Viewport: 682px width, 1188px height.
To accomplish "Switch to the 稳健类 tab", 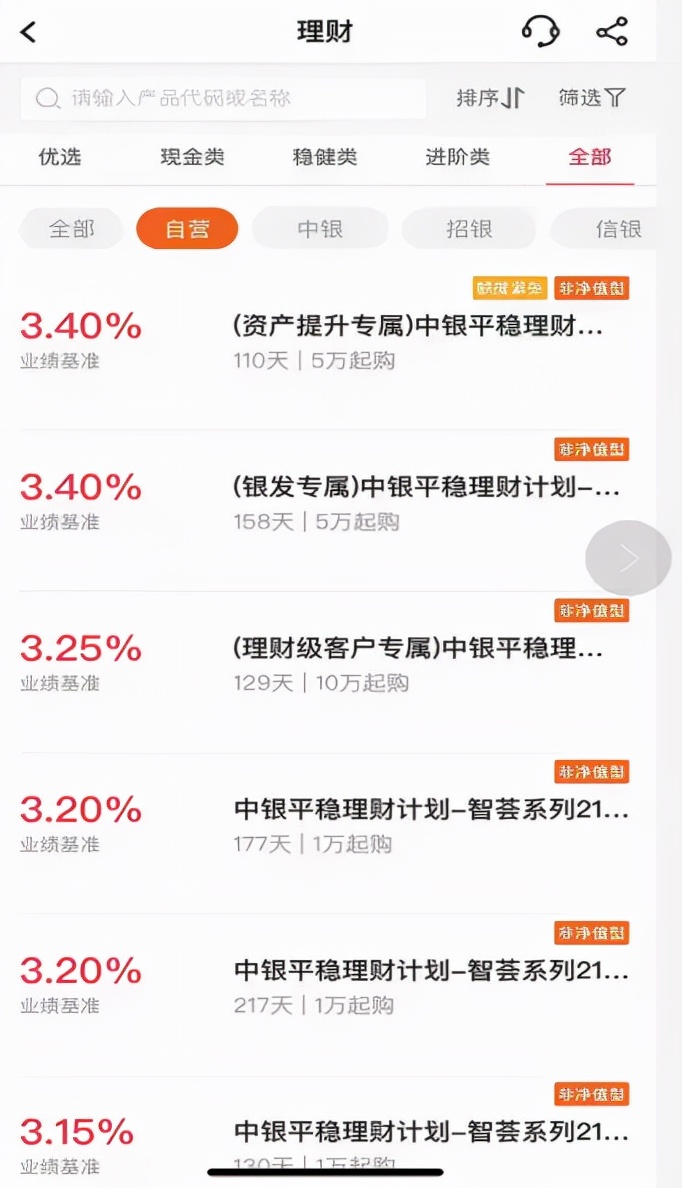I will click(324, 157).
